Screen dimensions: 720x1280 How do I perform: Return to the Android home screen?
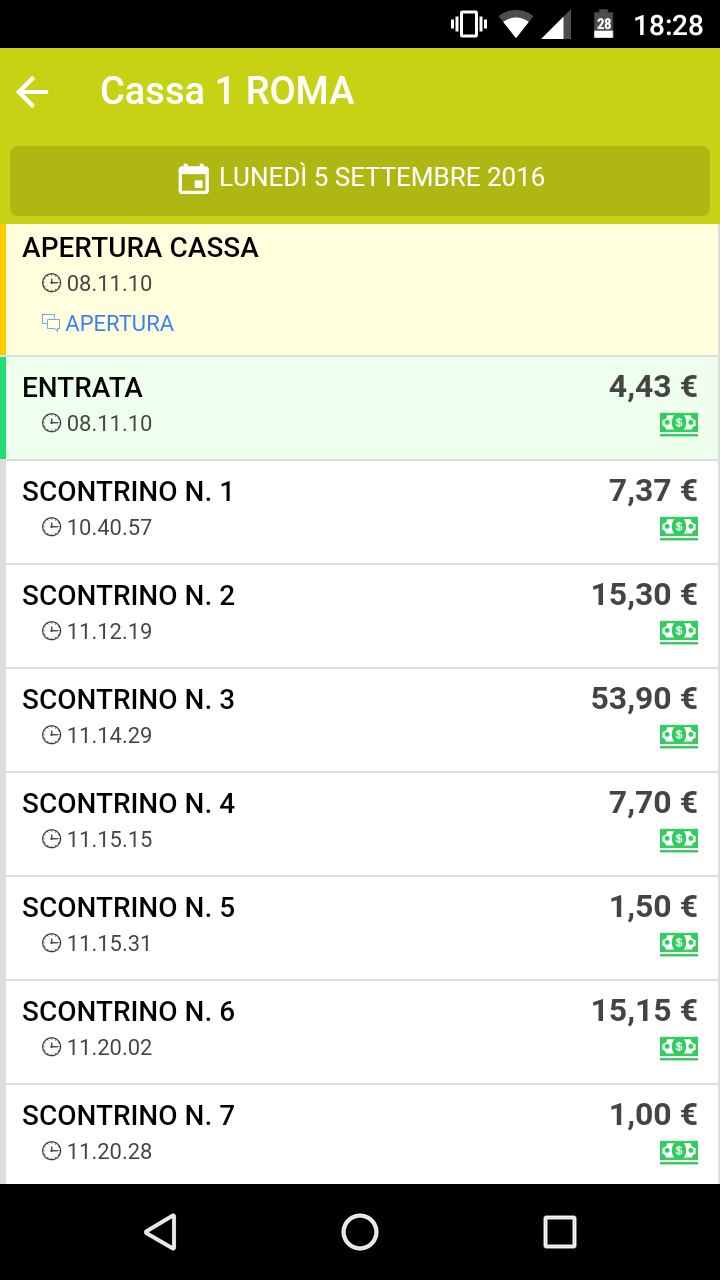pyautogui.click(x=360, y=1232)
